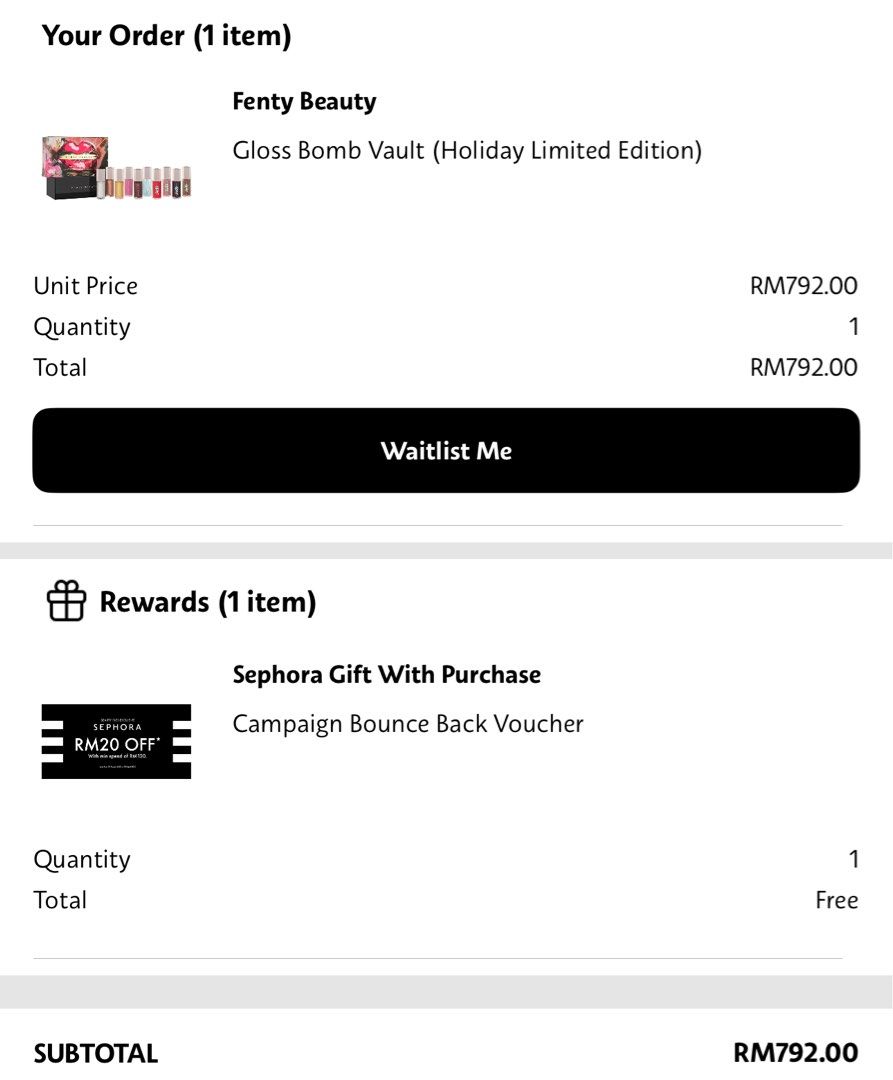The width and height of the screenshot is (893, 1080).
Task: Select the quantity value of 1
Action: [x=853, y=326]
